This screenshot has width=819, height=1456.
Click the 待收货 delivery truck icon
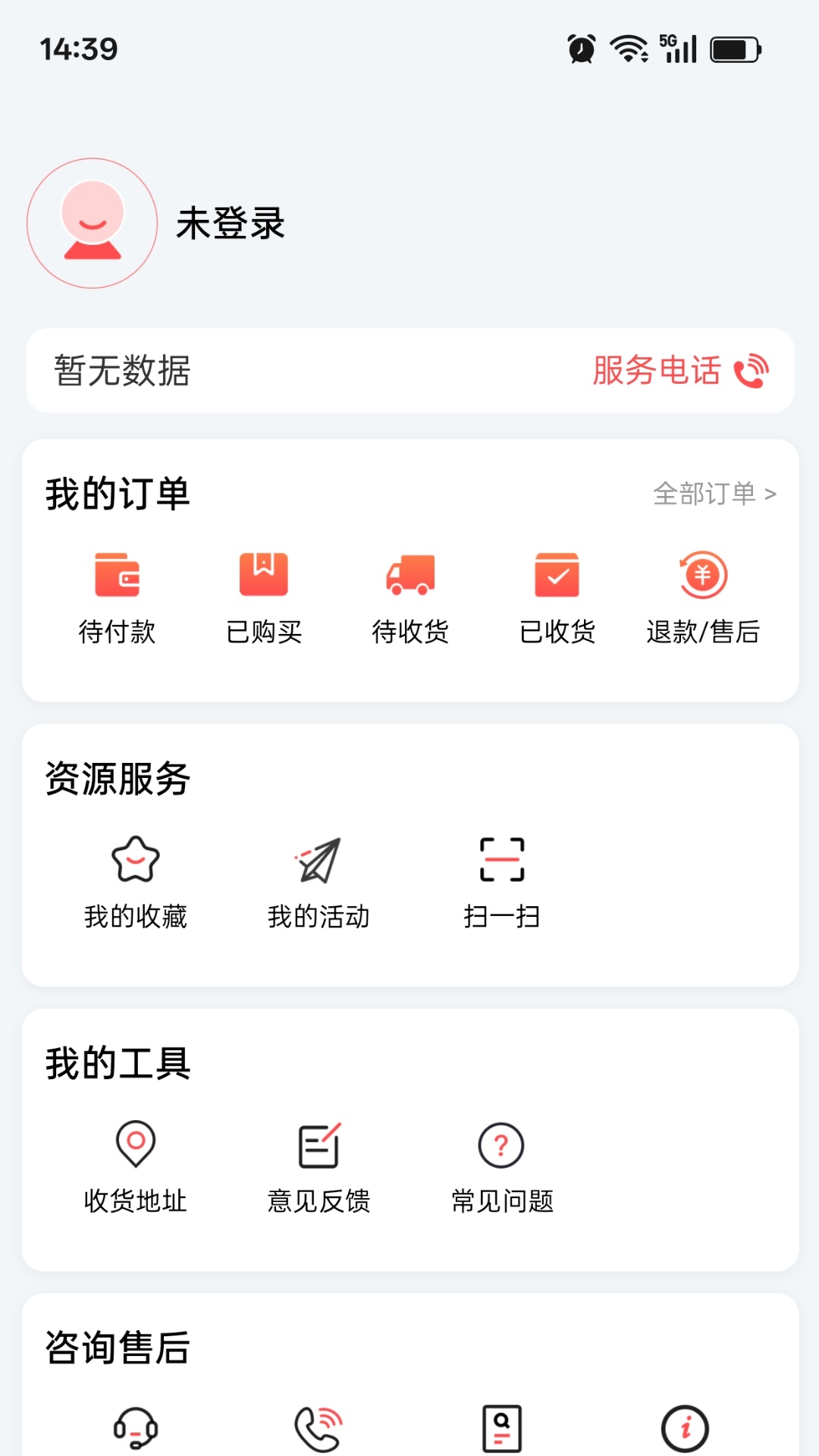pyautogui.click(x=409, y=576)
